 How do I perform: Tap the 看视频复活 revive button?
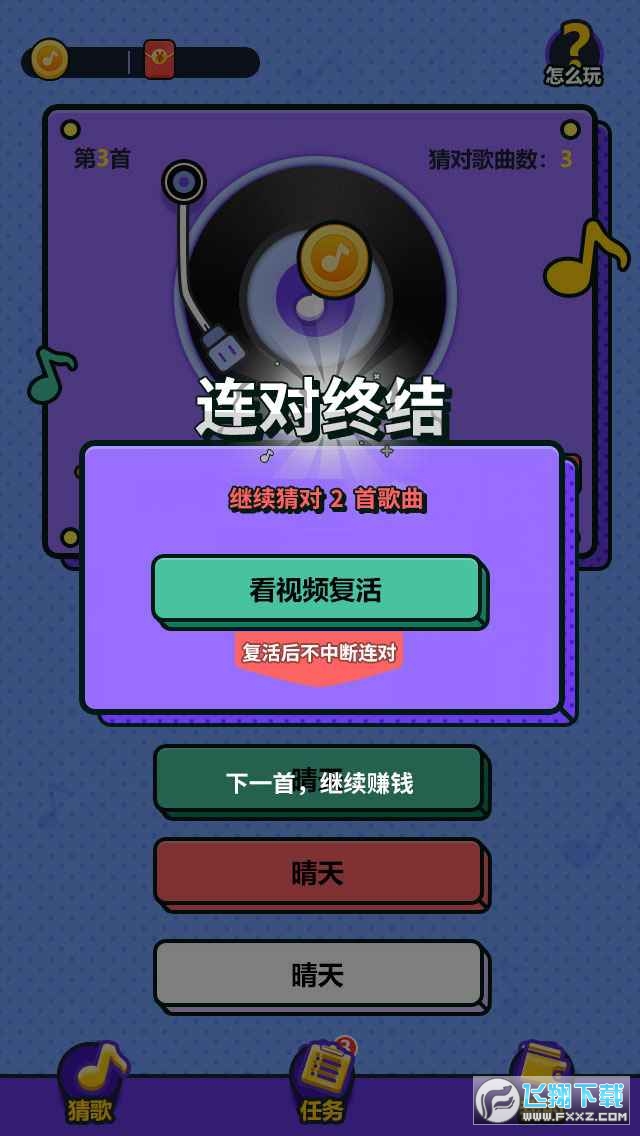coord(316,588)
